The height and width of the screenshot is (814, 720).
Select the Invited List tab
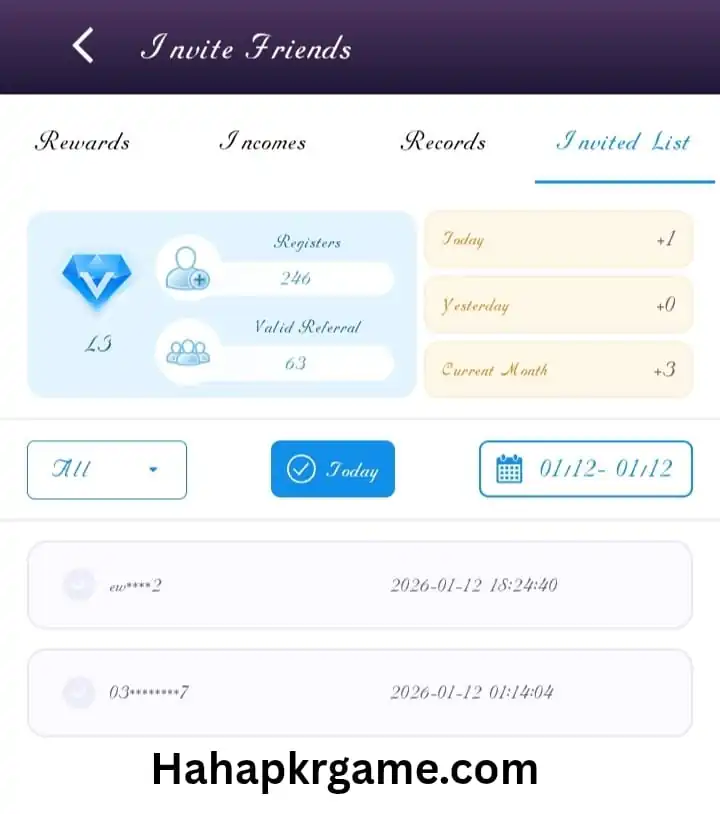pos(623,142)
